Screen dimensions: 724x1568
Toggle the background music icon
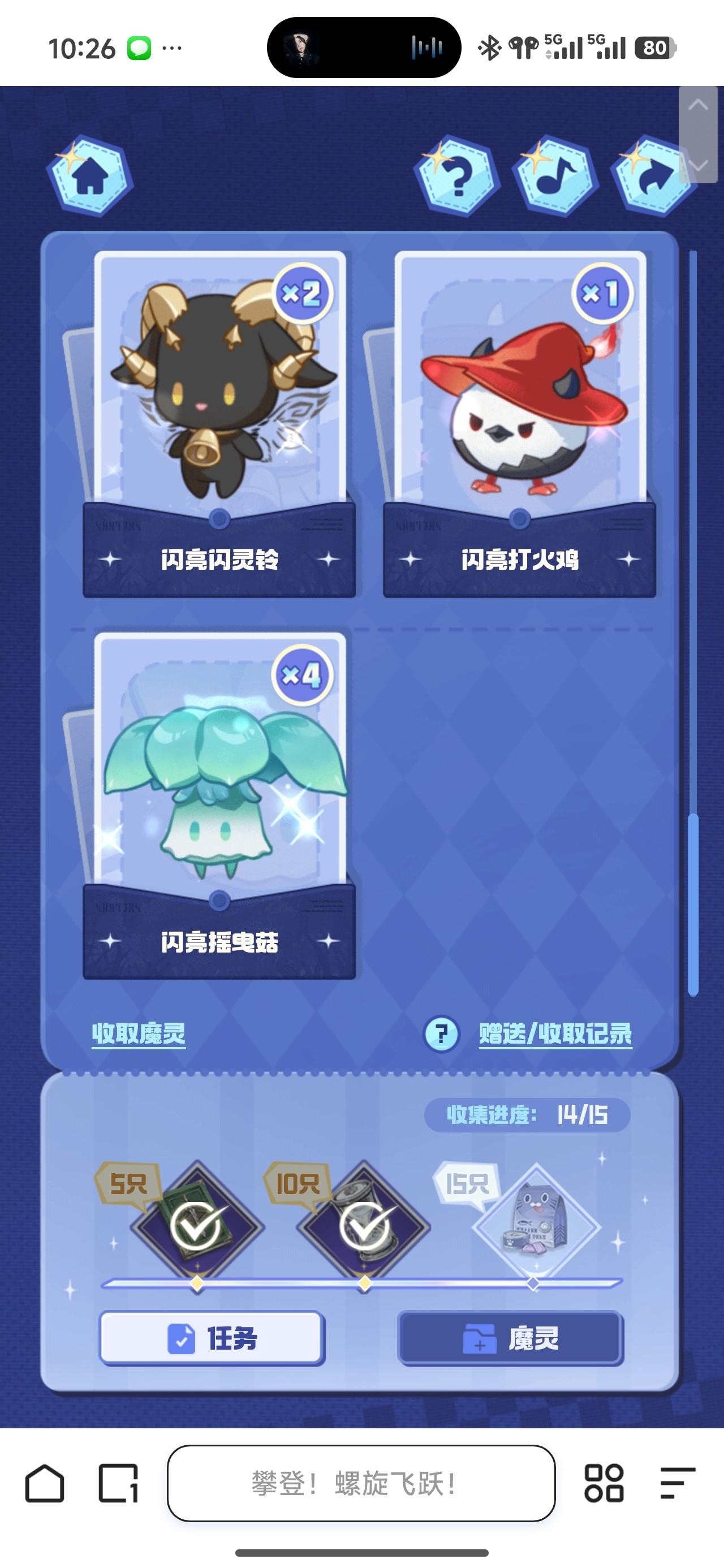click(555, 176)
